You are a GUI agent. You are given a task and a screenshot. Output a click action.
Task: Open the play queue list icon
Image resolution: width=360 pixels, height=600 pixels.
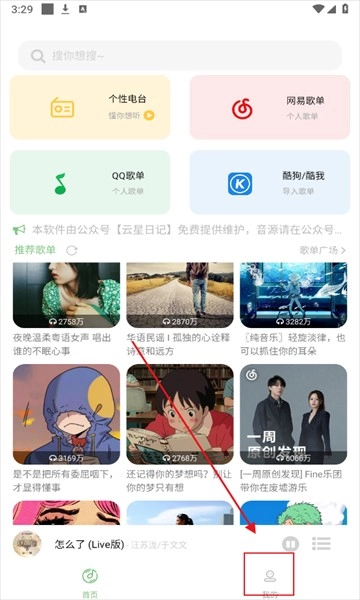[x=321, y=543]
